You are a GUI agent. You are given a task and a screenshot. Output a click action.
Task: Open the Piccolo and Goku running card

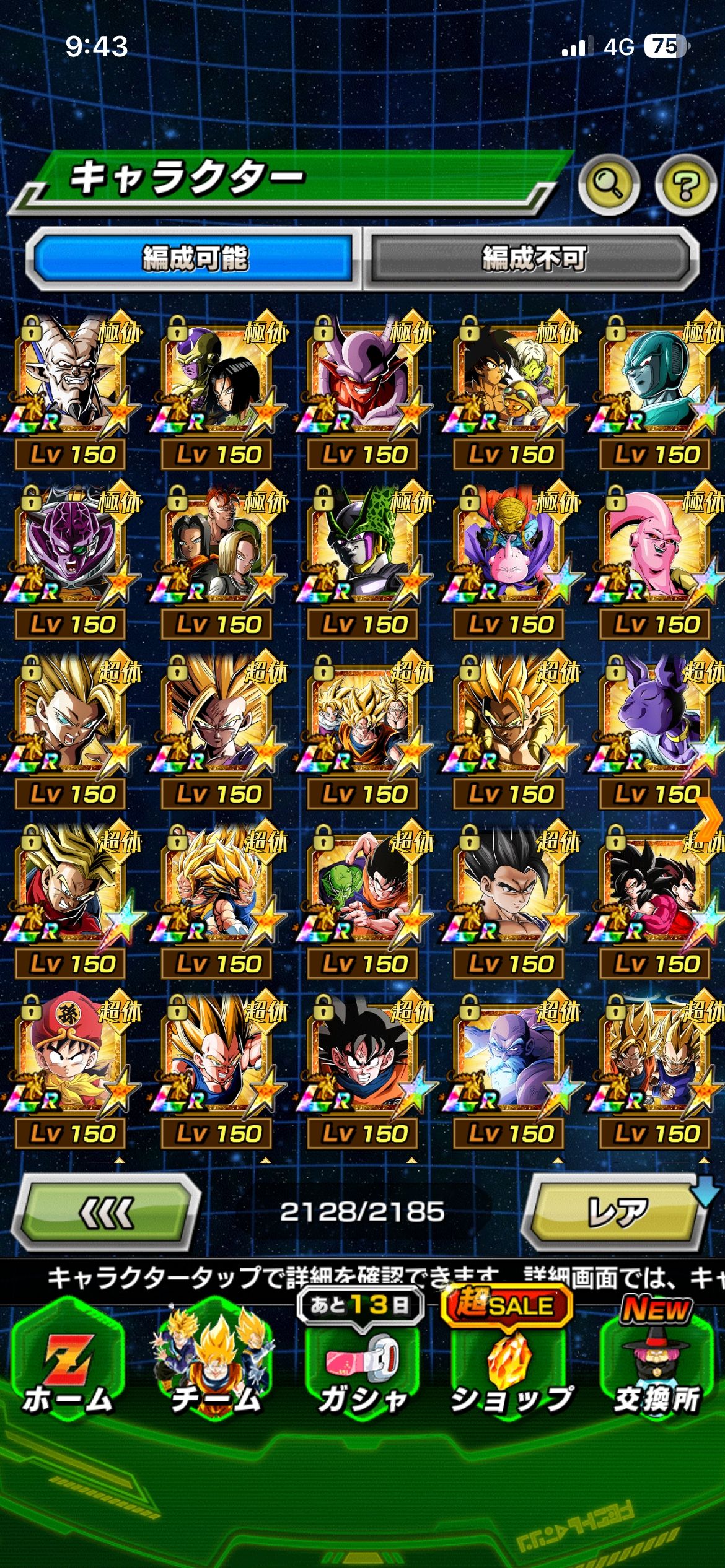click(364, 888)
